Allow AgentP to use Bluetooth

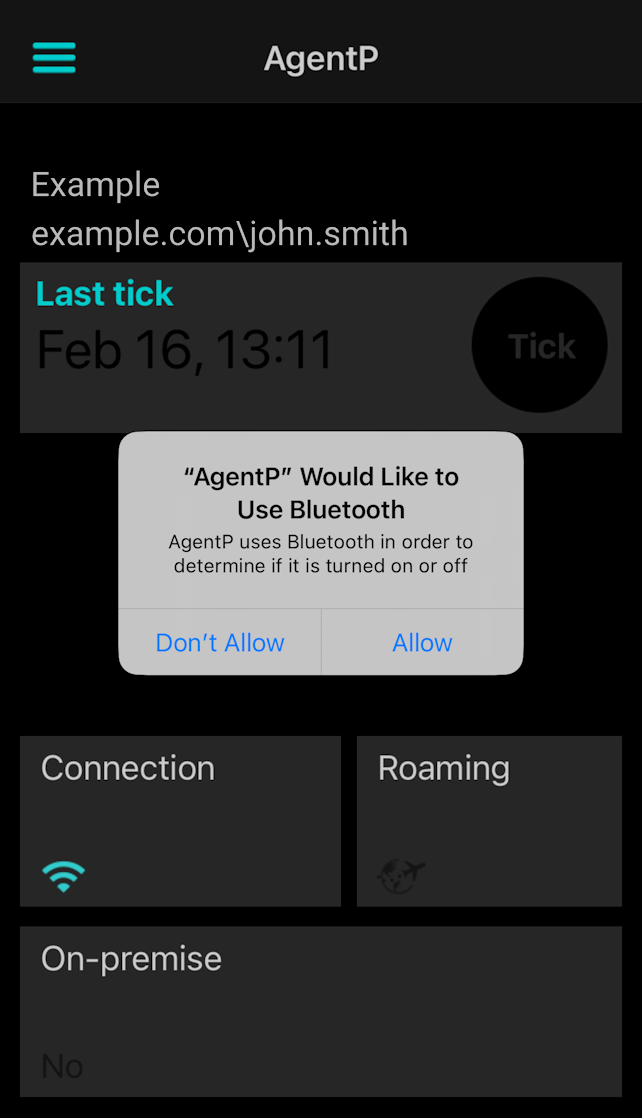click(x=422, y=642)
